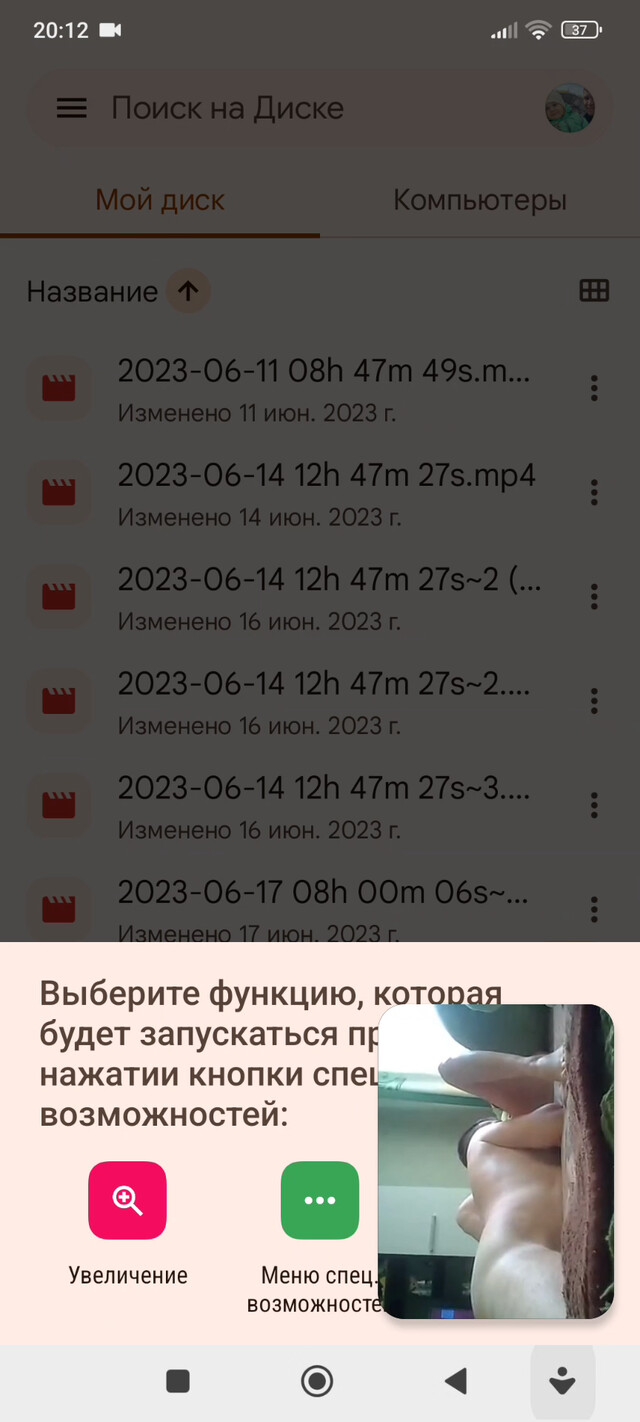640x1422 pixels.
Task: Open the account profile avatar
Action: point(570,108)
